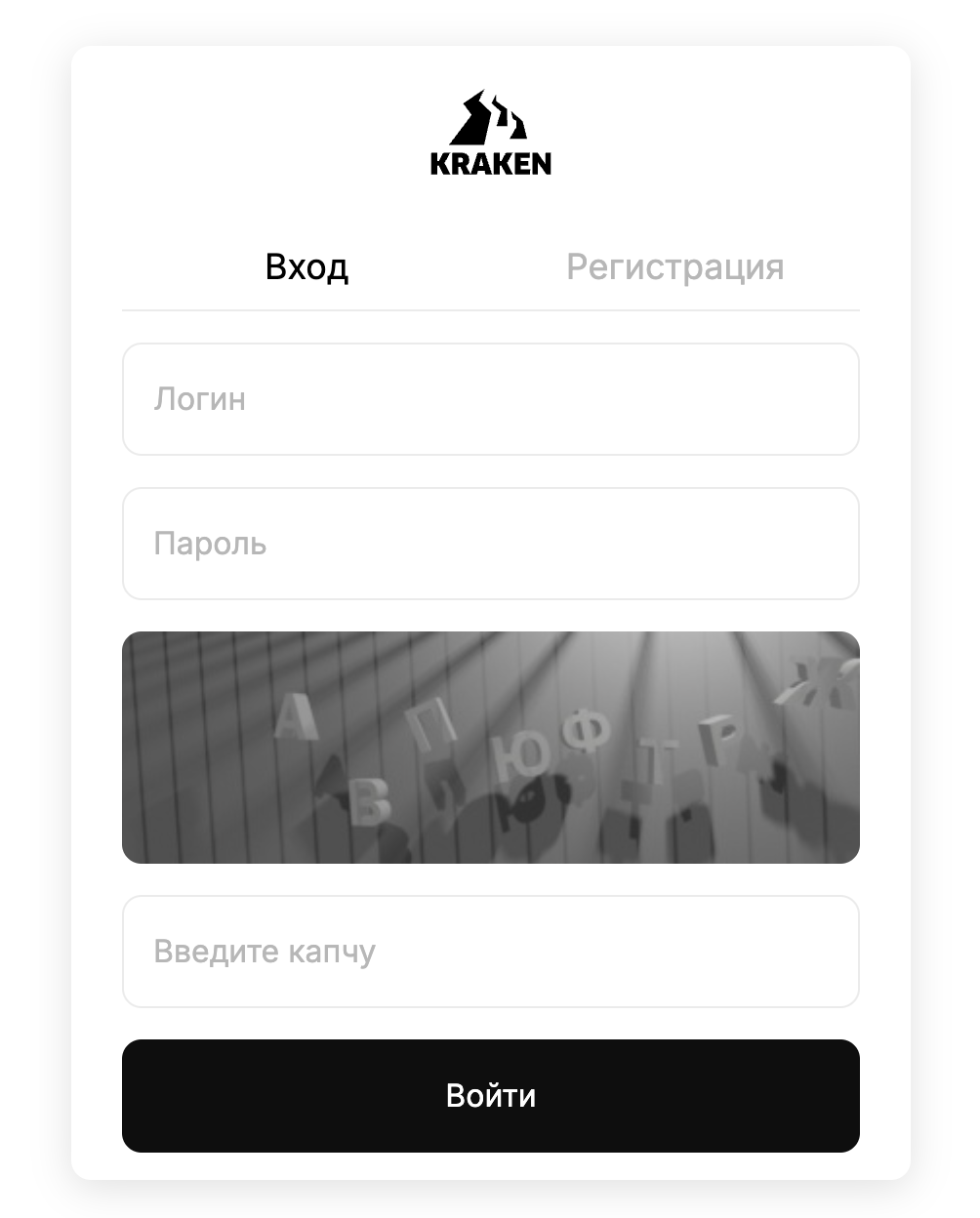Click the Логин placeholder text

200,399
